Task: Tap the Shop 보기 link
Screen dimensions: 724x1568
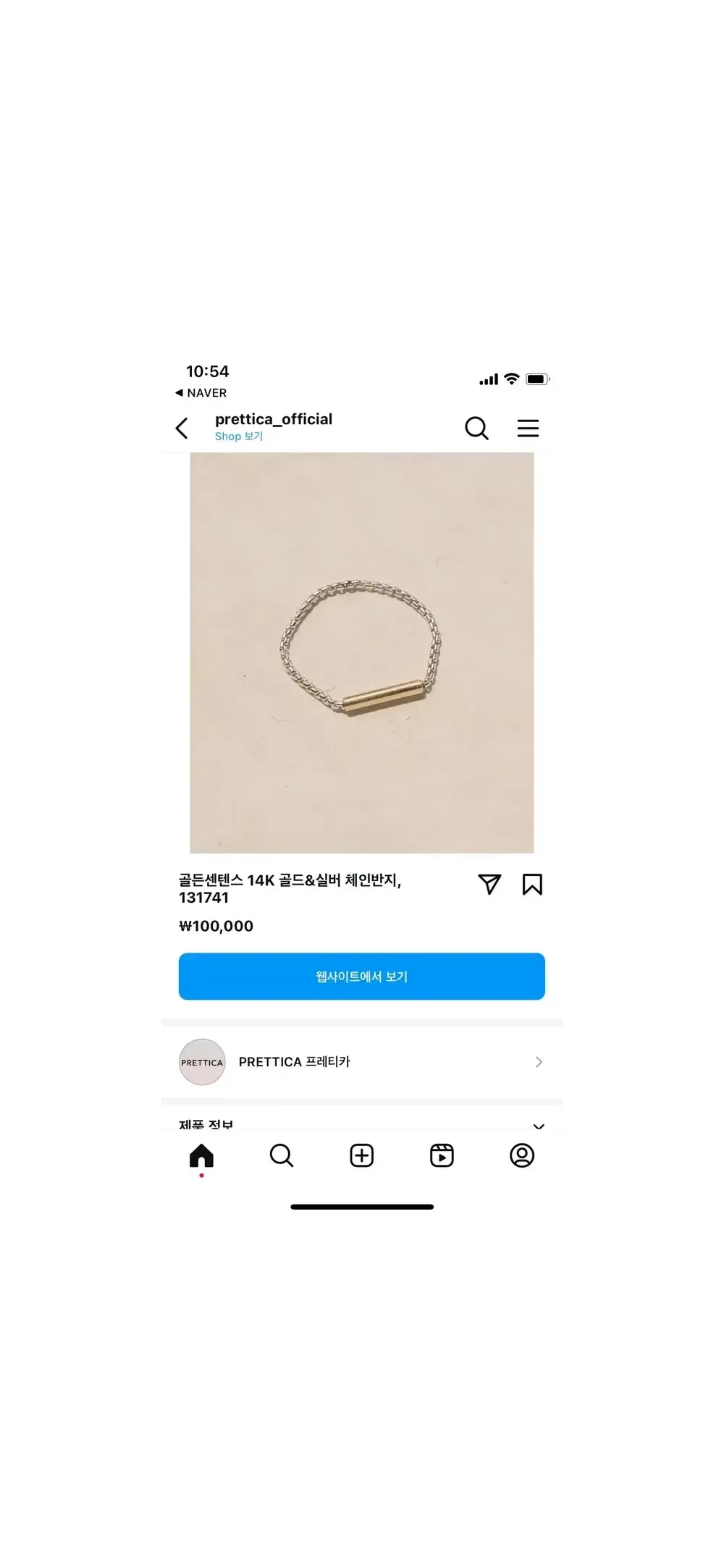Action: (x=238, y=437)
